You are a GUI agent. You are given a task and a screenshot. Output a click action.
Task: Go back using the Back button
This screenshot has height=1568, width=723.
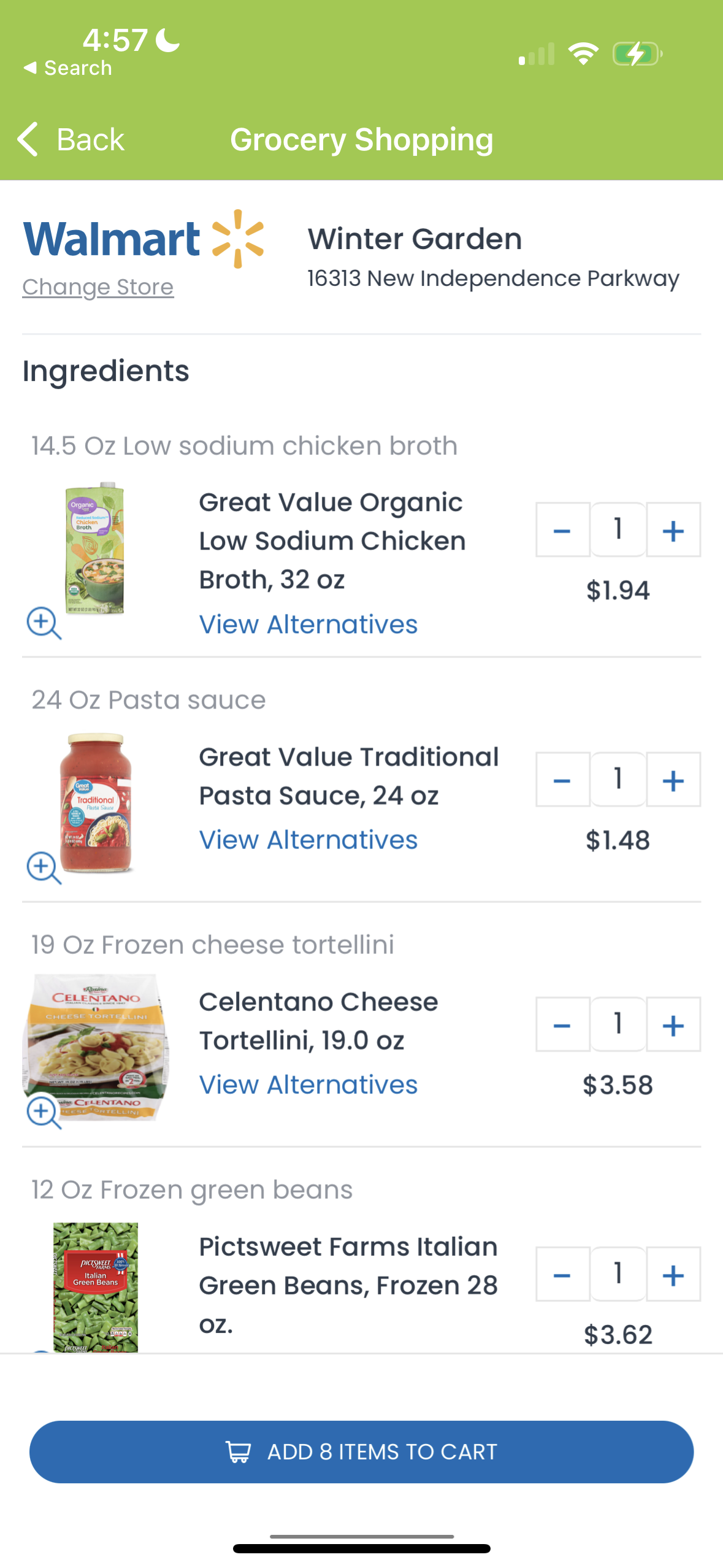point(71,139)
